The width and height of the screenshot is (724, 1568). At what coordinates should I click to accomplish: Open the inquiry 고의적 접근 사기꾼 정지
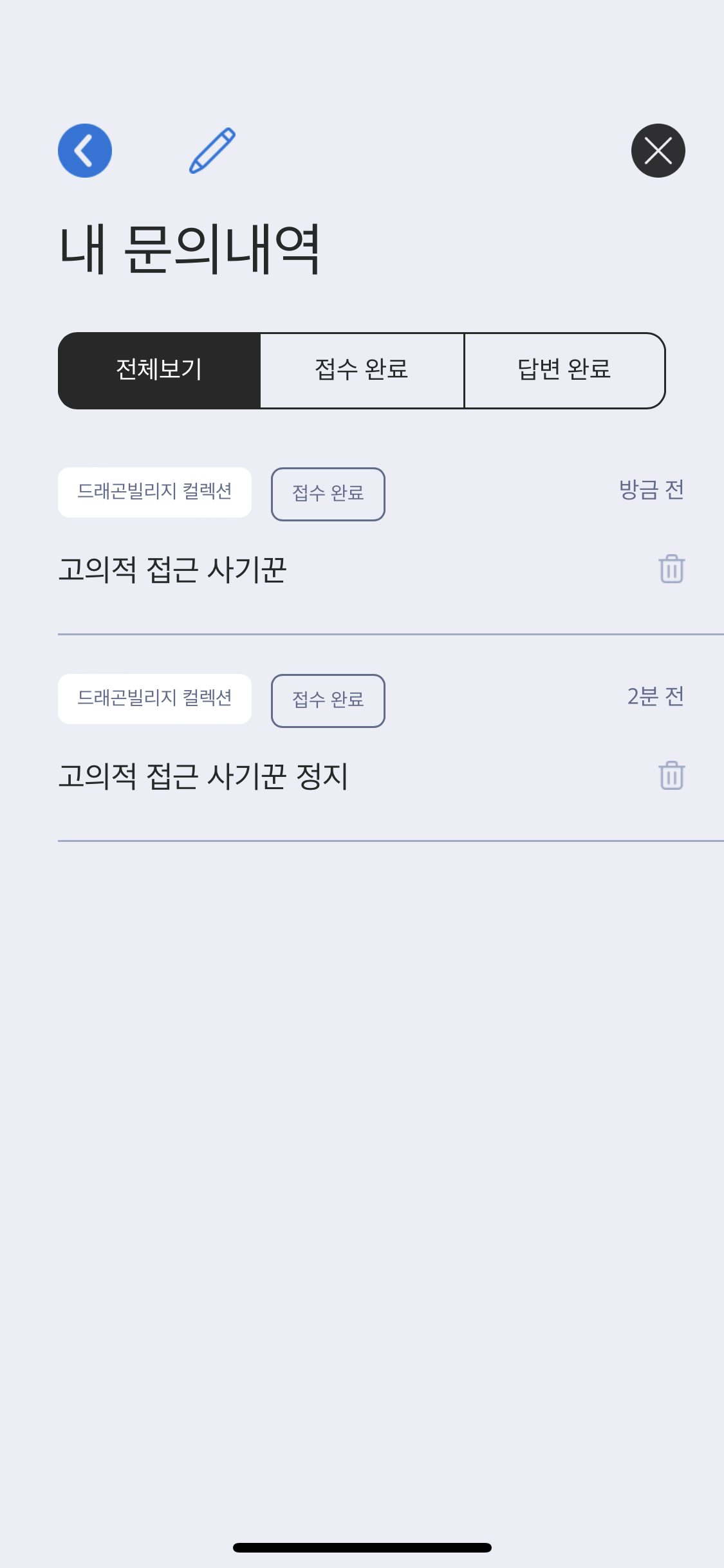pos(203,776)
